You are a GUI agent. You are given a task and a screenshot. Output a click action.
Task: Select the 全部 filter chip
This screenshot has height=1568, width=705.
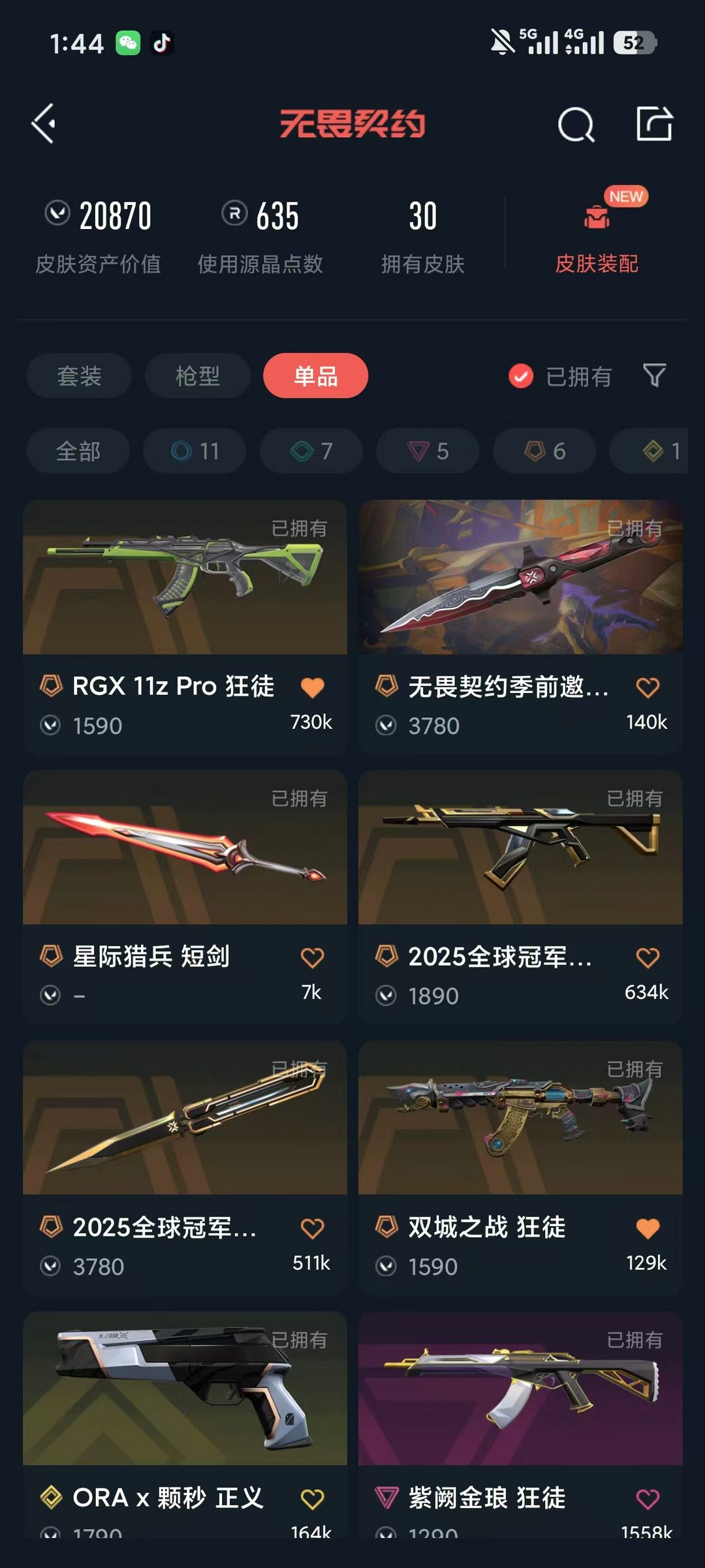point(78,451)
